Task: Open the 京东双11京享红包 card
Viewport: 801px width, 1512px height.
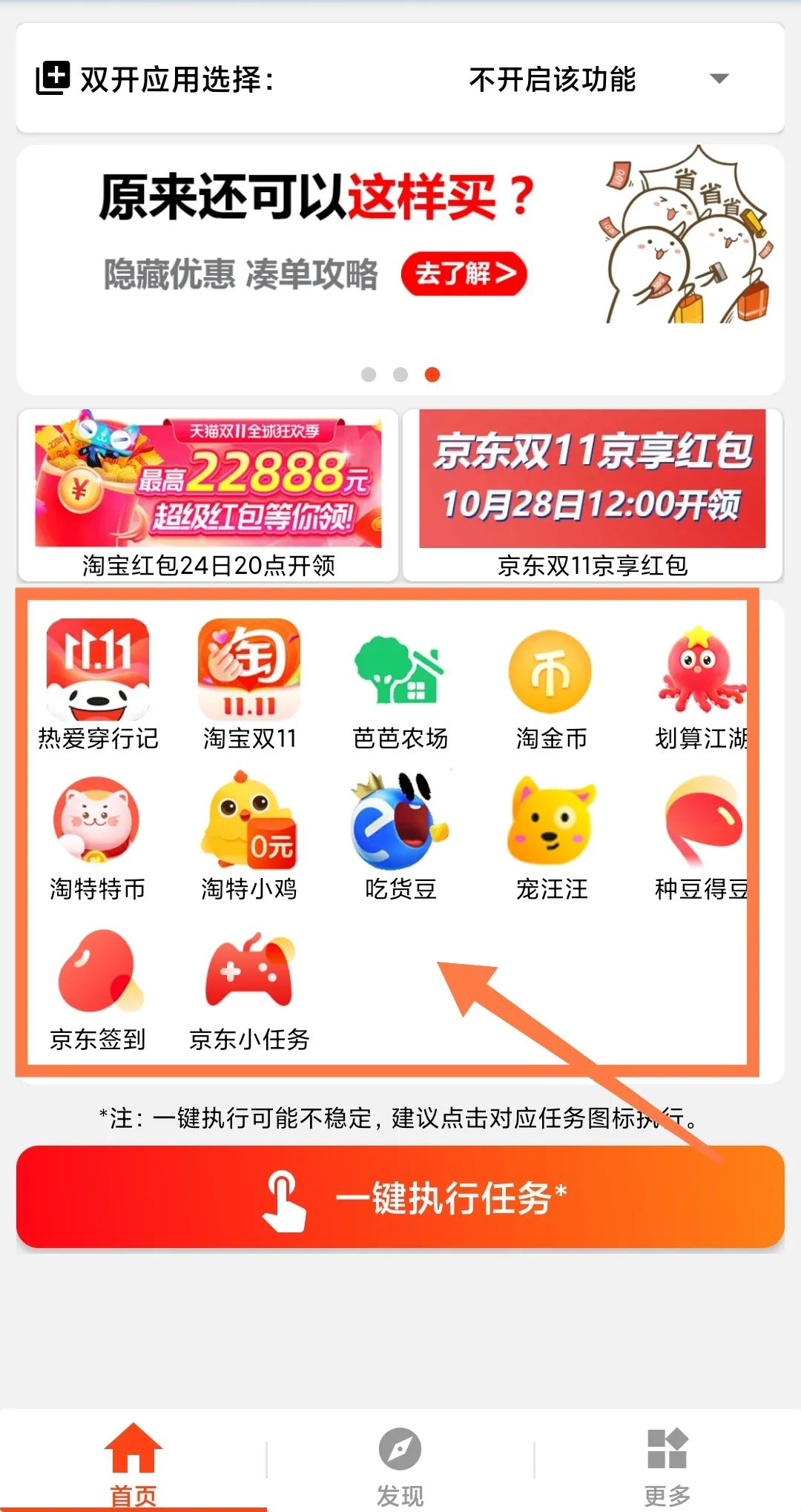Action: [x=592, y=495]
